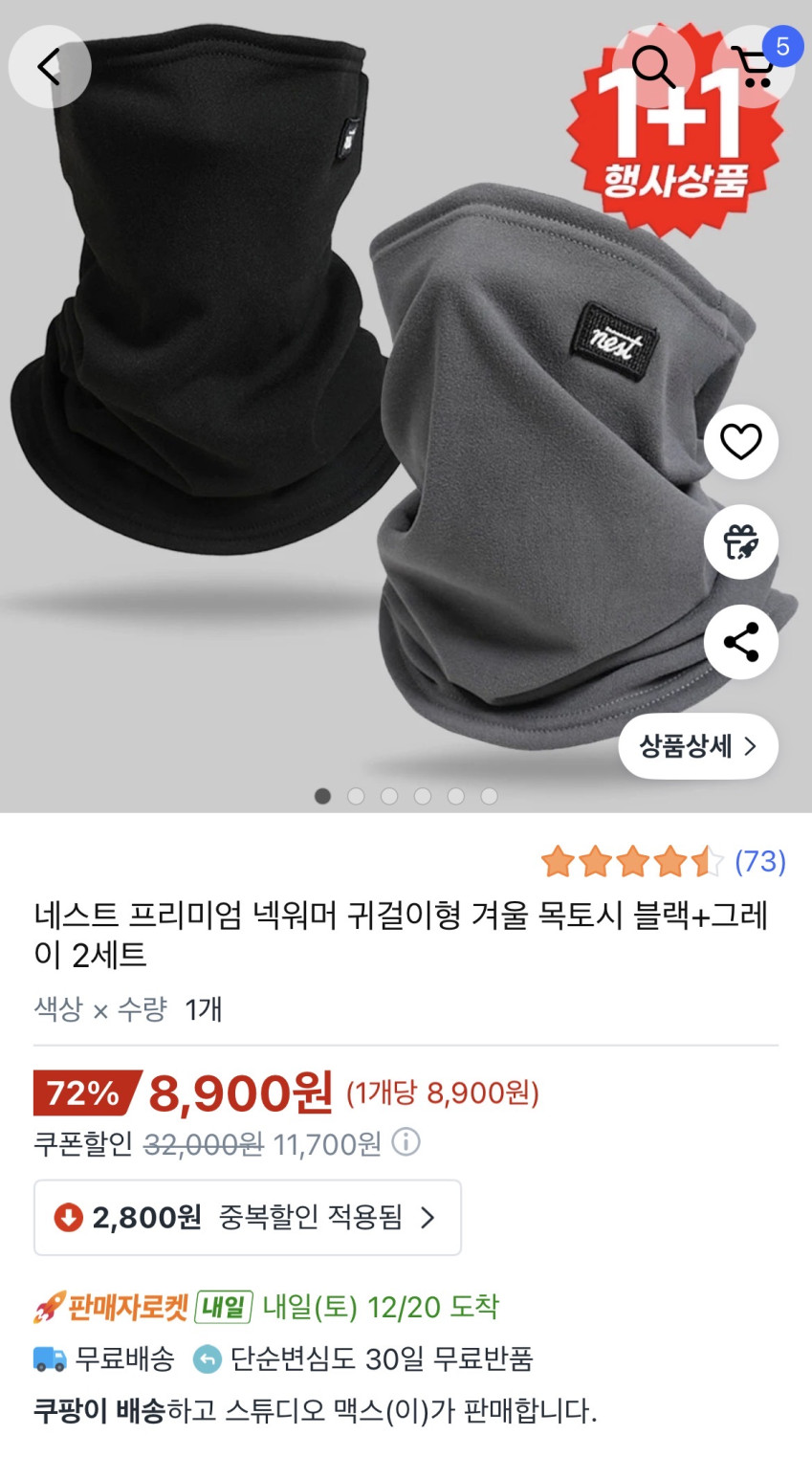This screenshot has height=1457, width=812.
Task: Open the 2,800원 중복할인 적용됨 box
Action: tap(248, 1217)
